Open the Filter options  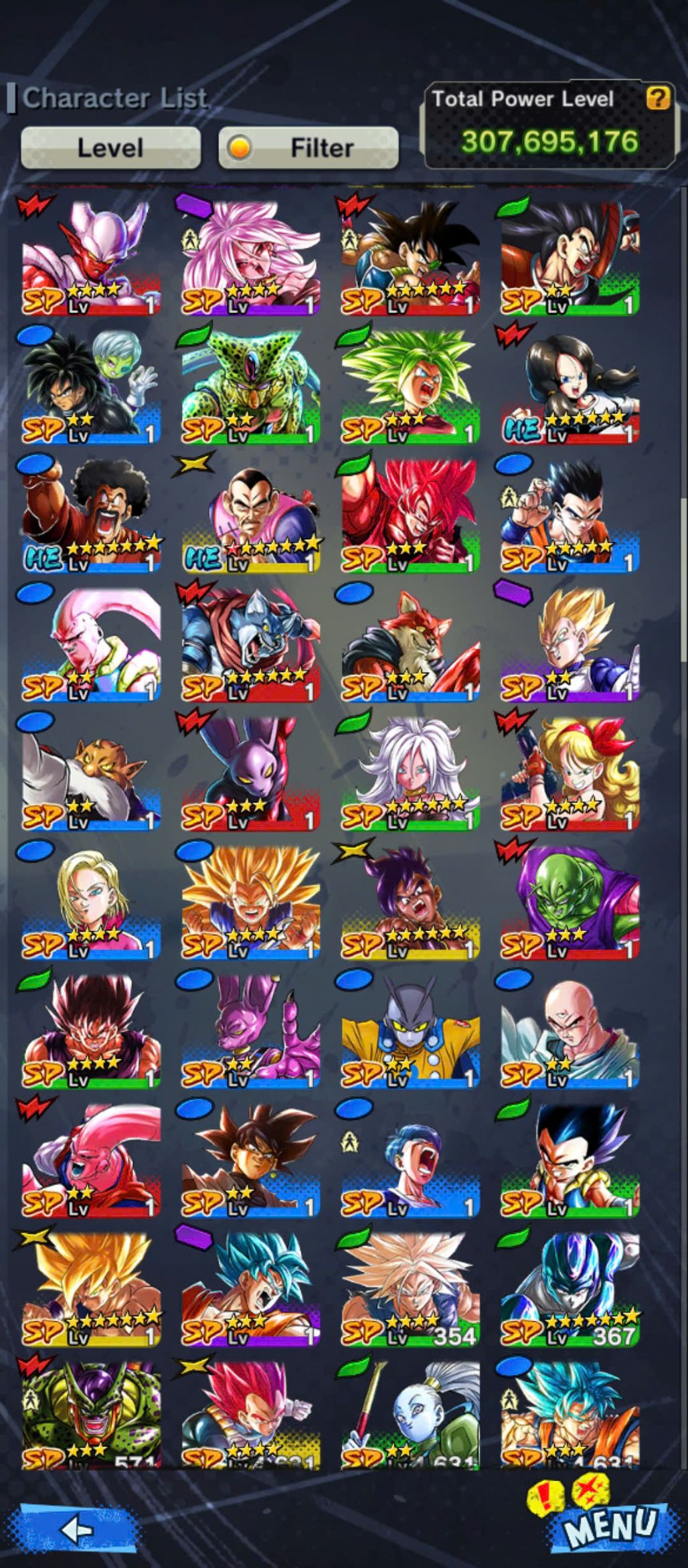coord(309,147)
